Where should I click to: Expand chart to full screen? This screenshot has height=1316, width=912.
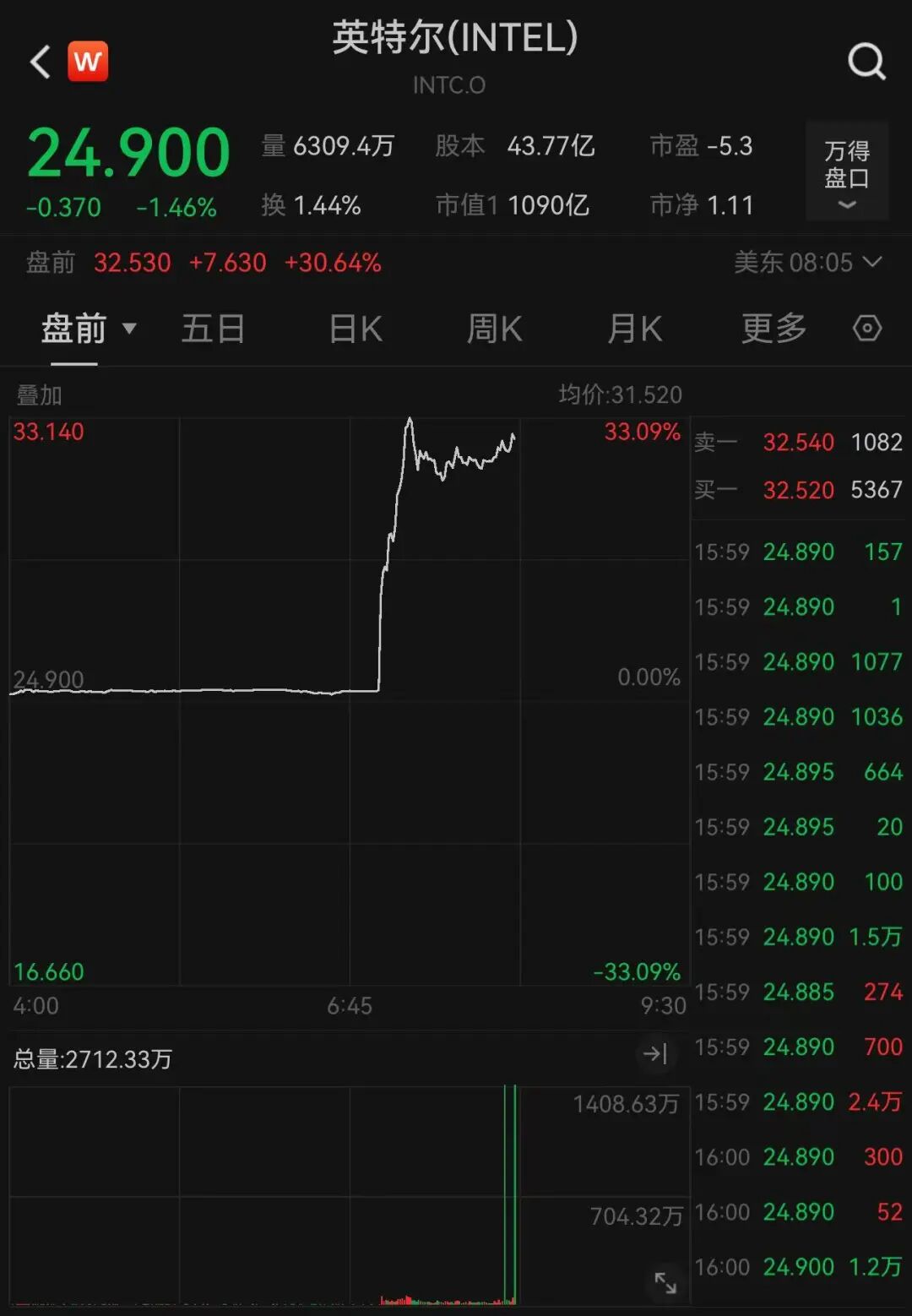[x=665, y=1283]
